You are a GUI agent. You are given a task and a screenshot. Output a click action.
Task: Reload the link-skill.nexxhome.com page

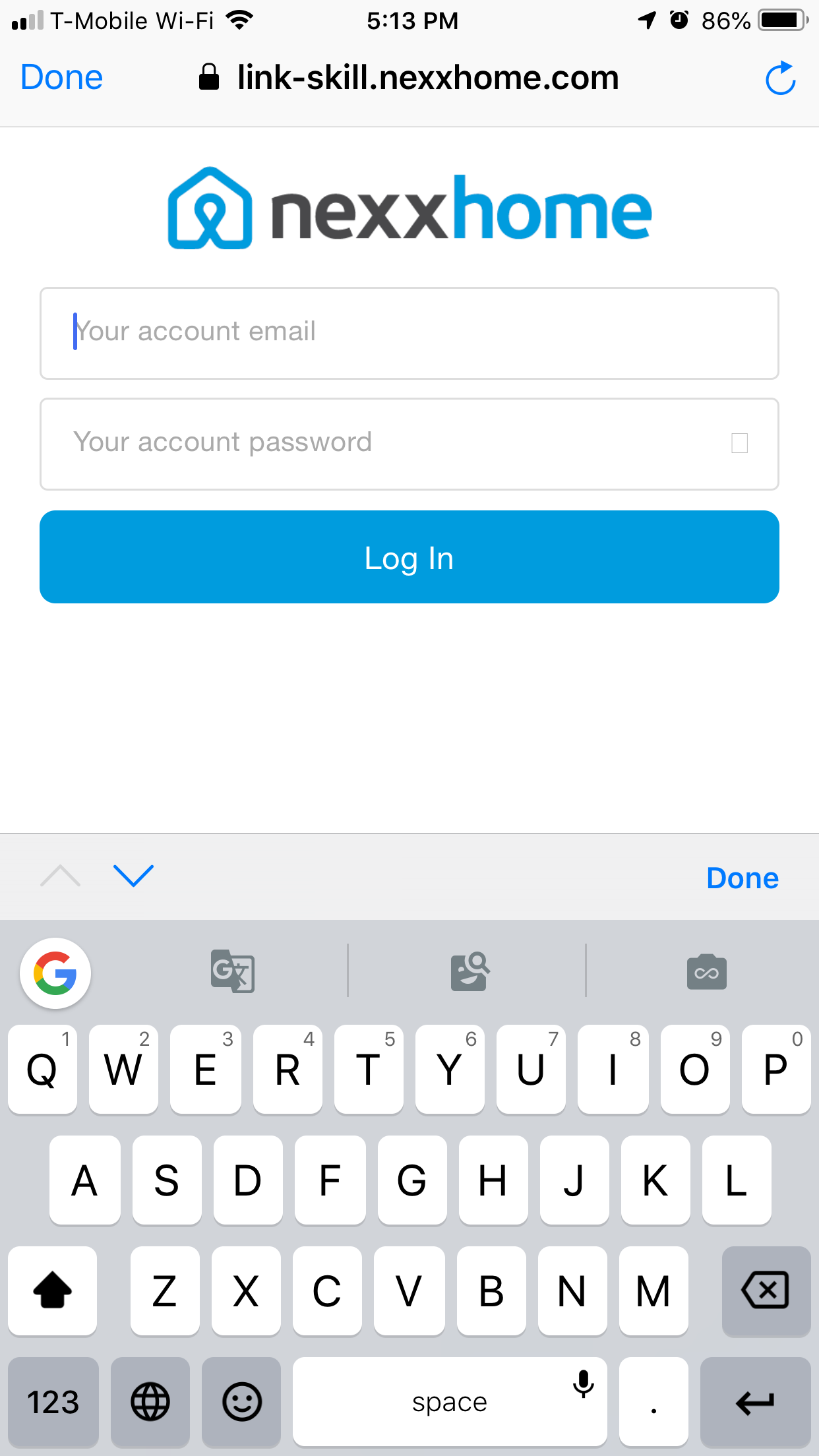coord(781,78)
